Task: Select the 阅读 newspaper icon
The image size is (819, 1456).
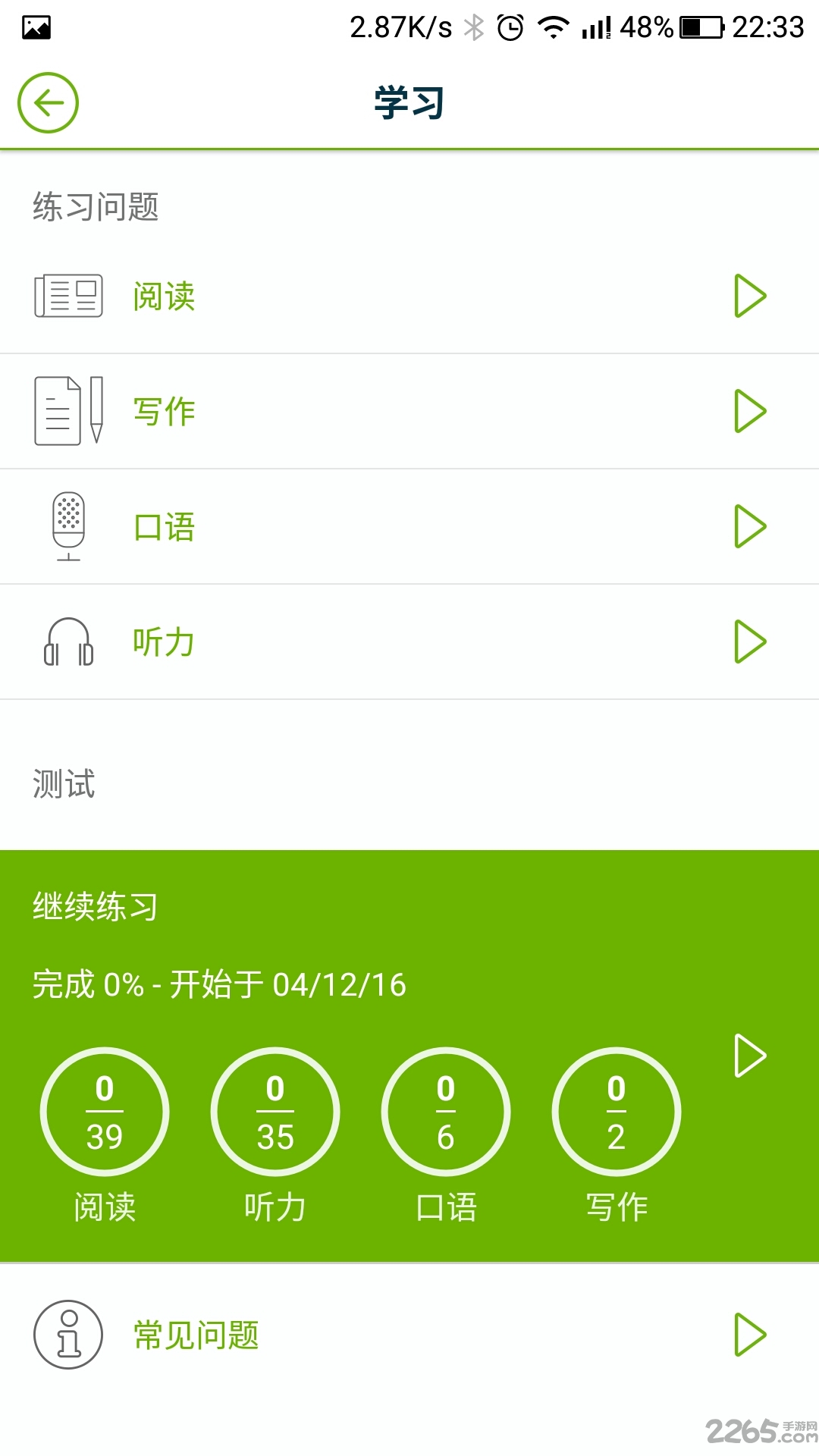Action: tap(68, 296)
